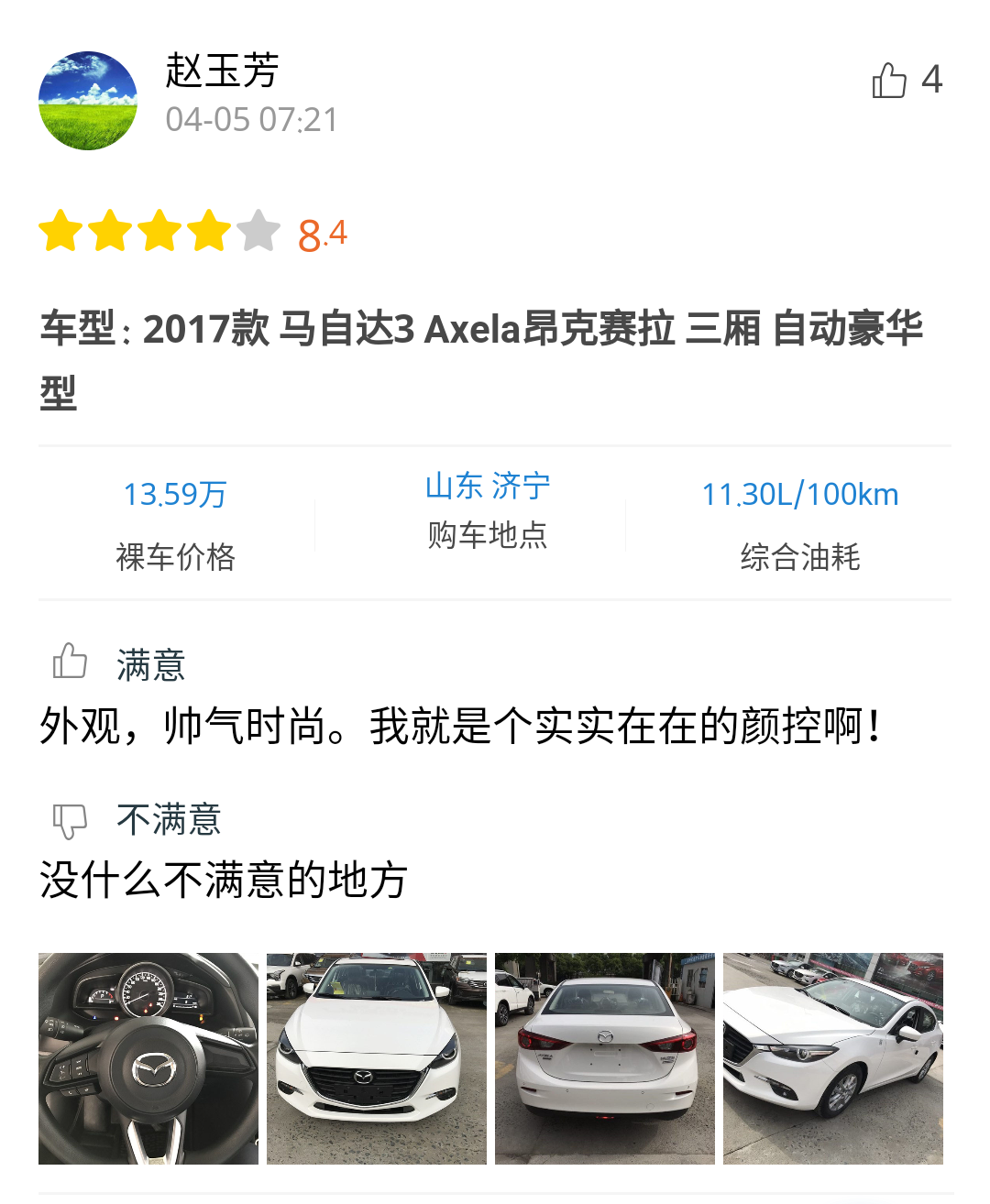This screenshot has height=1204, width=990.
Task: Open the steering wheel interior photo
Action: coord(148,1058)
